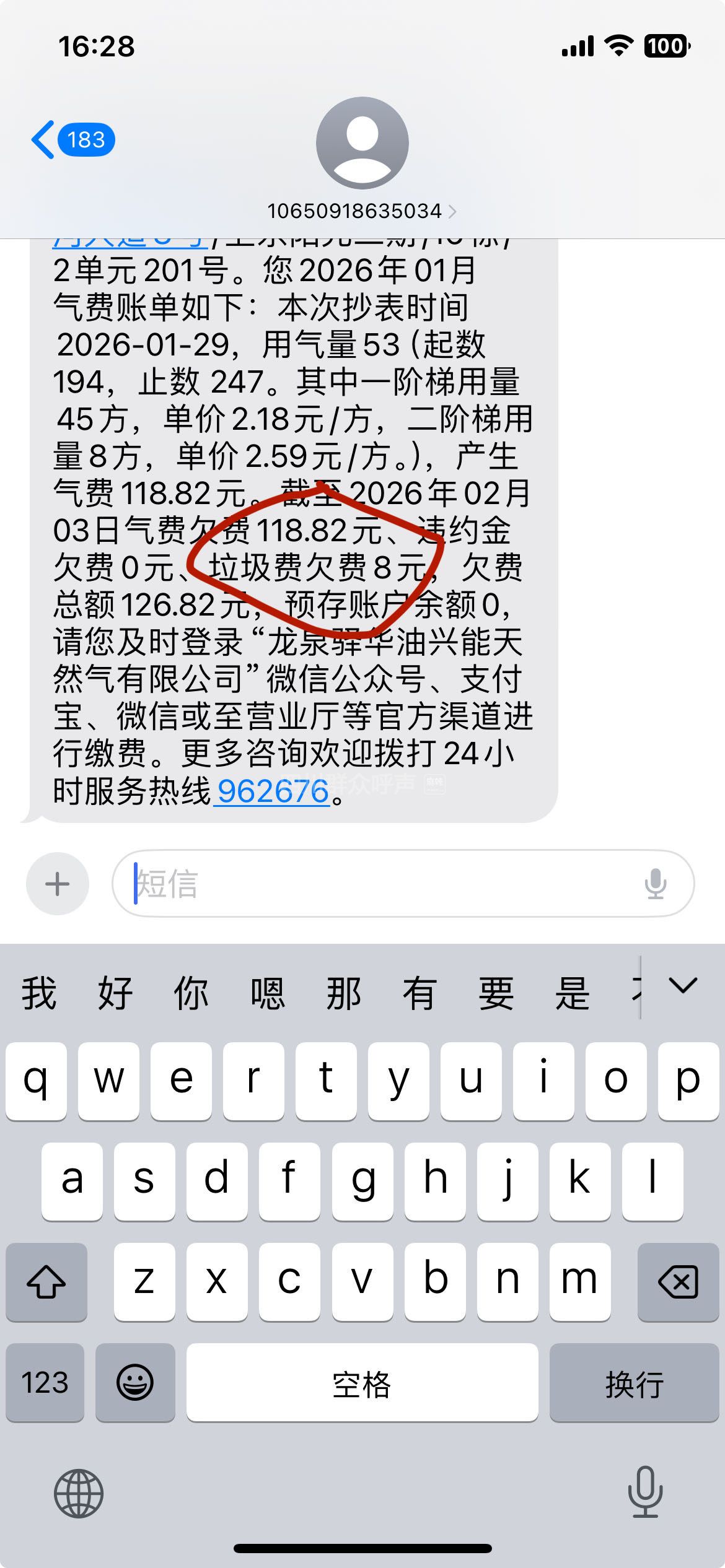Choose the suggested word 是
The image size is (725, 1568).
(x=572, y=993)
